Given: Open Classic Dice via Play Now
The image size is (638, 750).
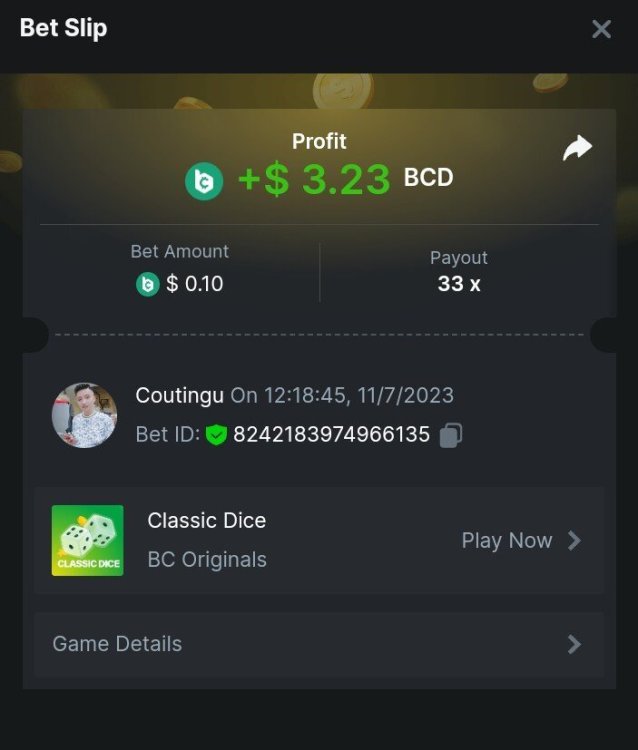Looking at the screenshot, I should pos(520,541).
